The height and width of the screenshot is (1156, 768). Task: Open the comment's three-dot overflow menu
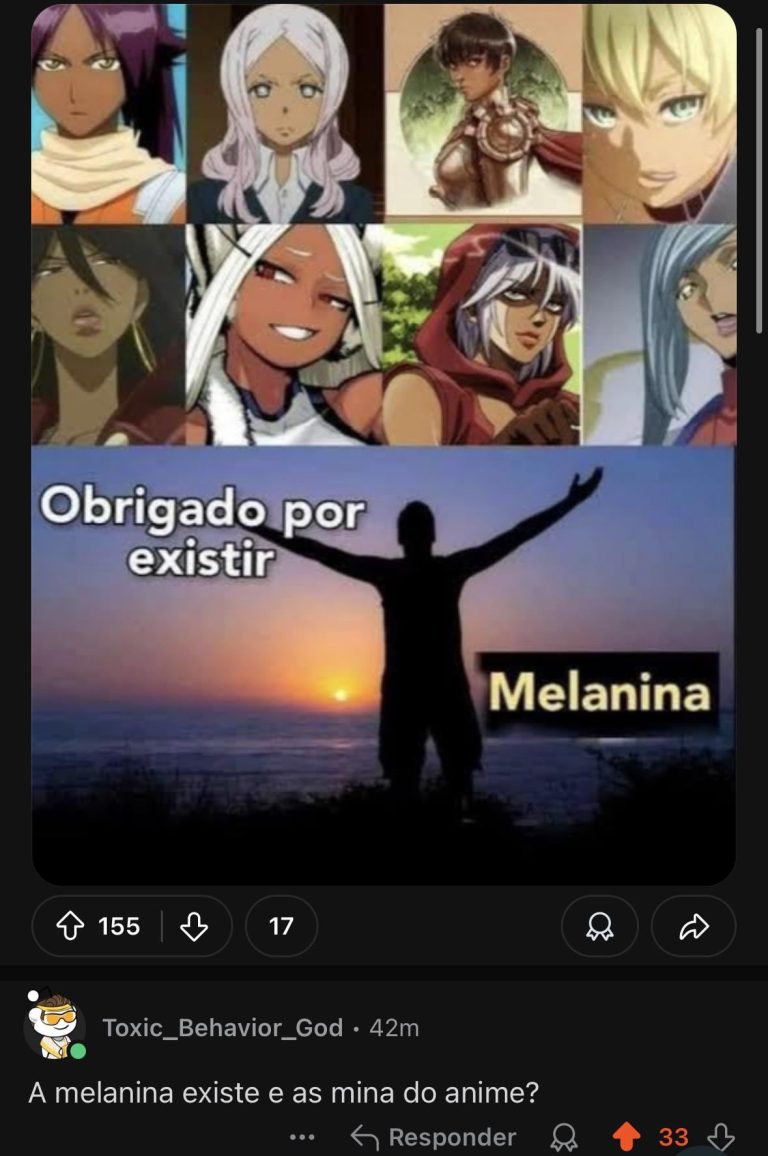(302, 1137)
